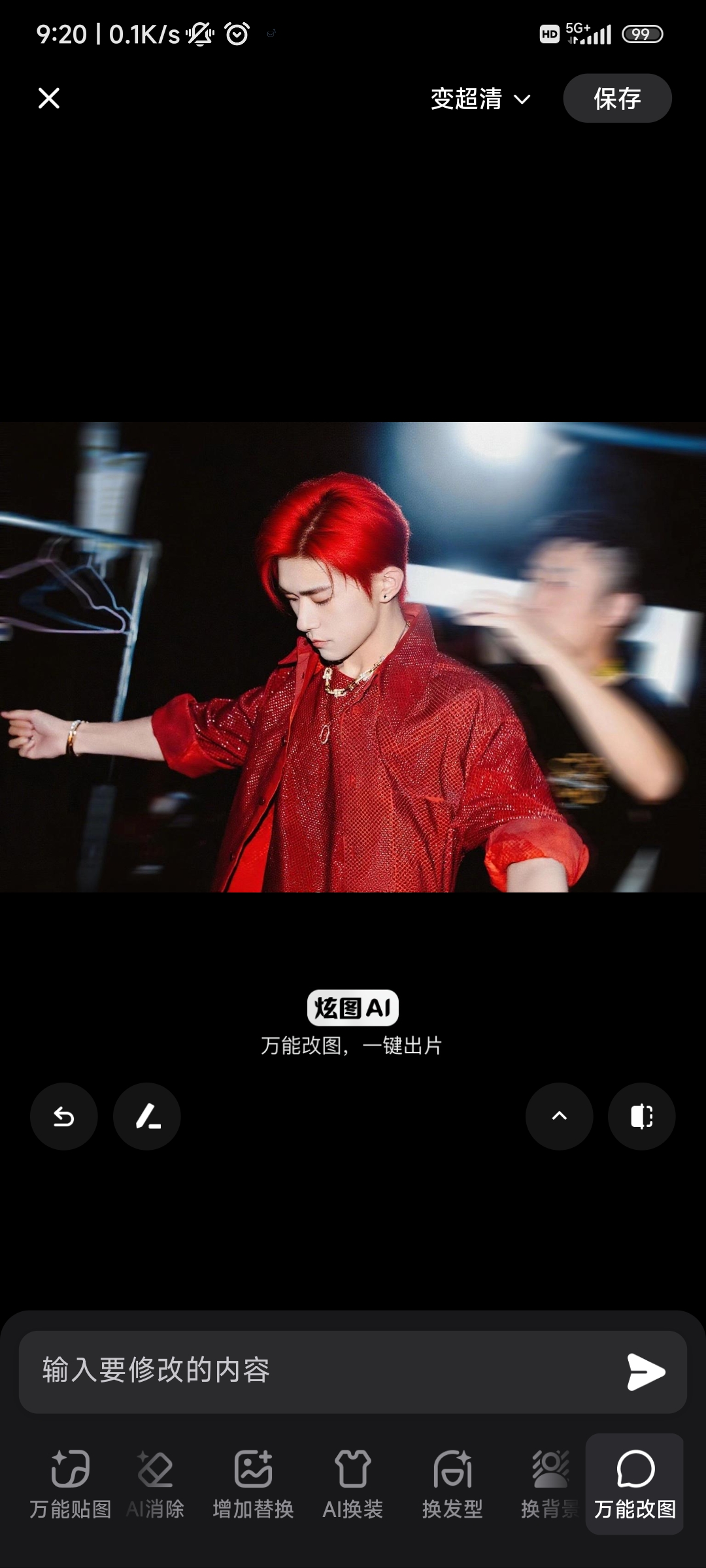Select the 万能贴图 tool

pyautogui.click(x=70, y=1484)
